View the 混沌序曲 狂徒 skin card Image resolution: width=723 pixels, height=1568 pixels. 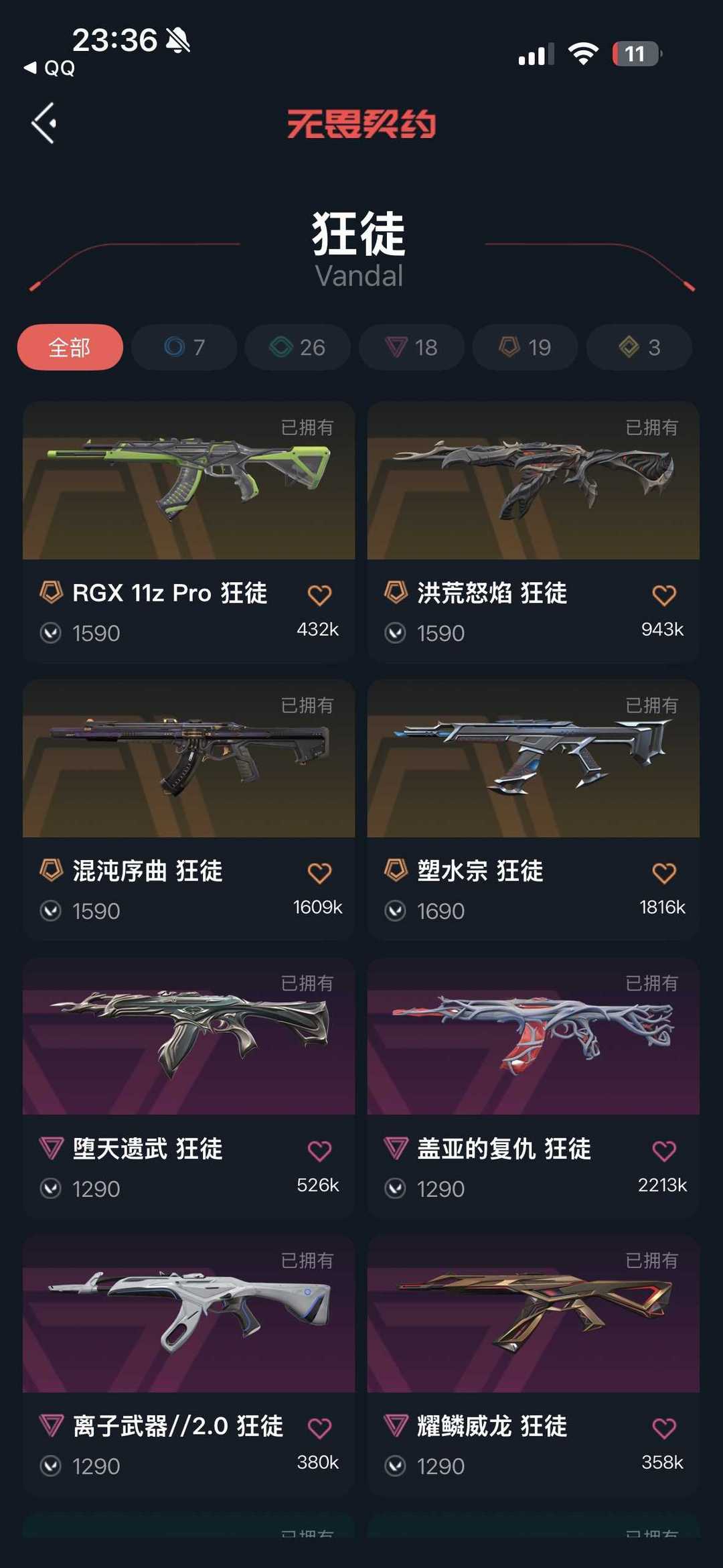[x=189, y=759]
